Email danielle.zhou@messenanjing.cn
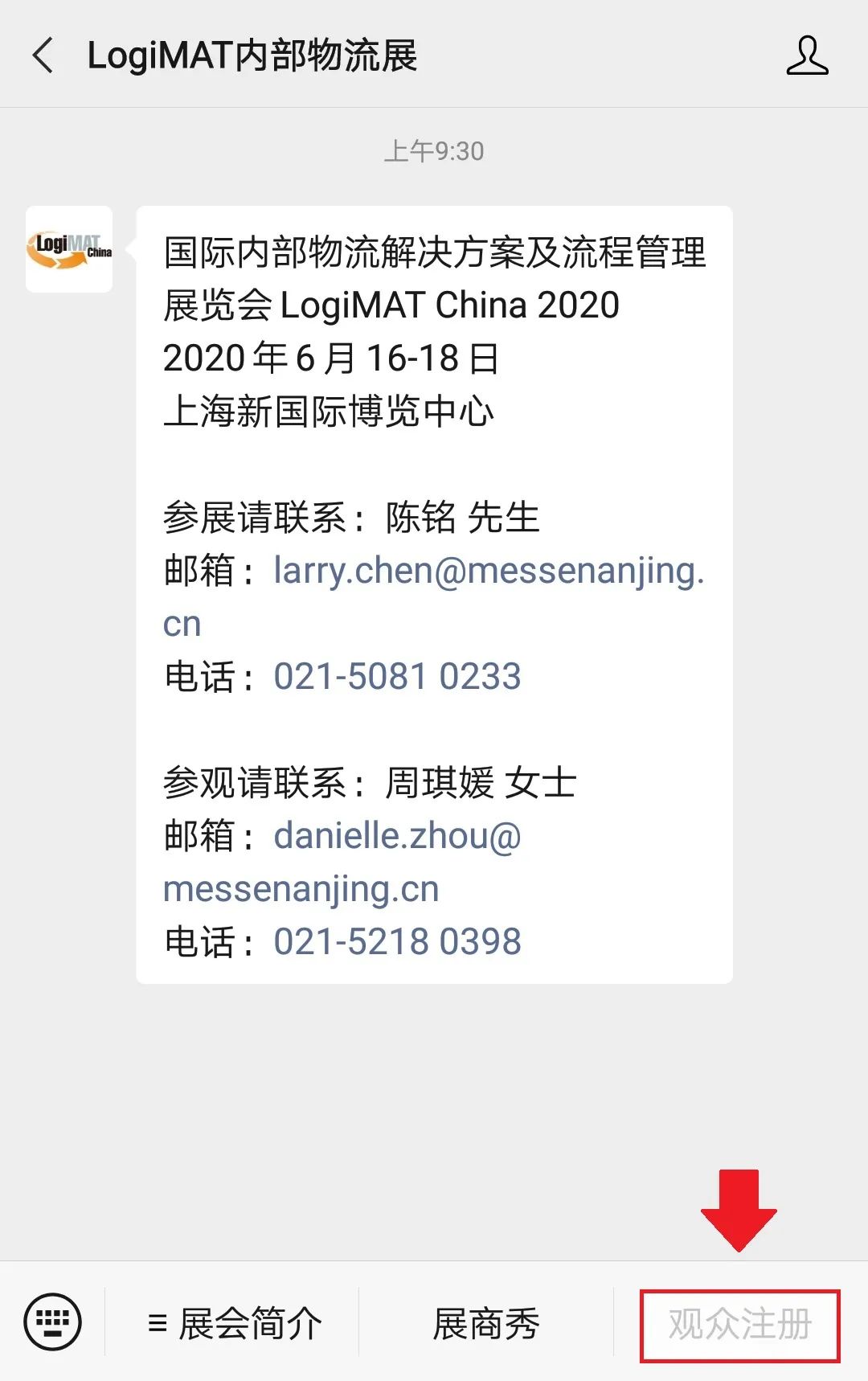This screenshot has width=868, height=1381. (397, 836)
